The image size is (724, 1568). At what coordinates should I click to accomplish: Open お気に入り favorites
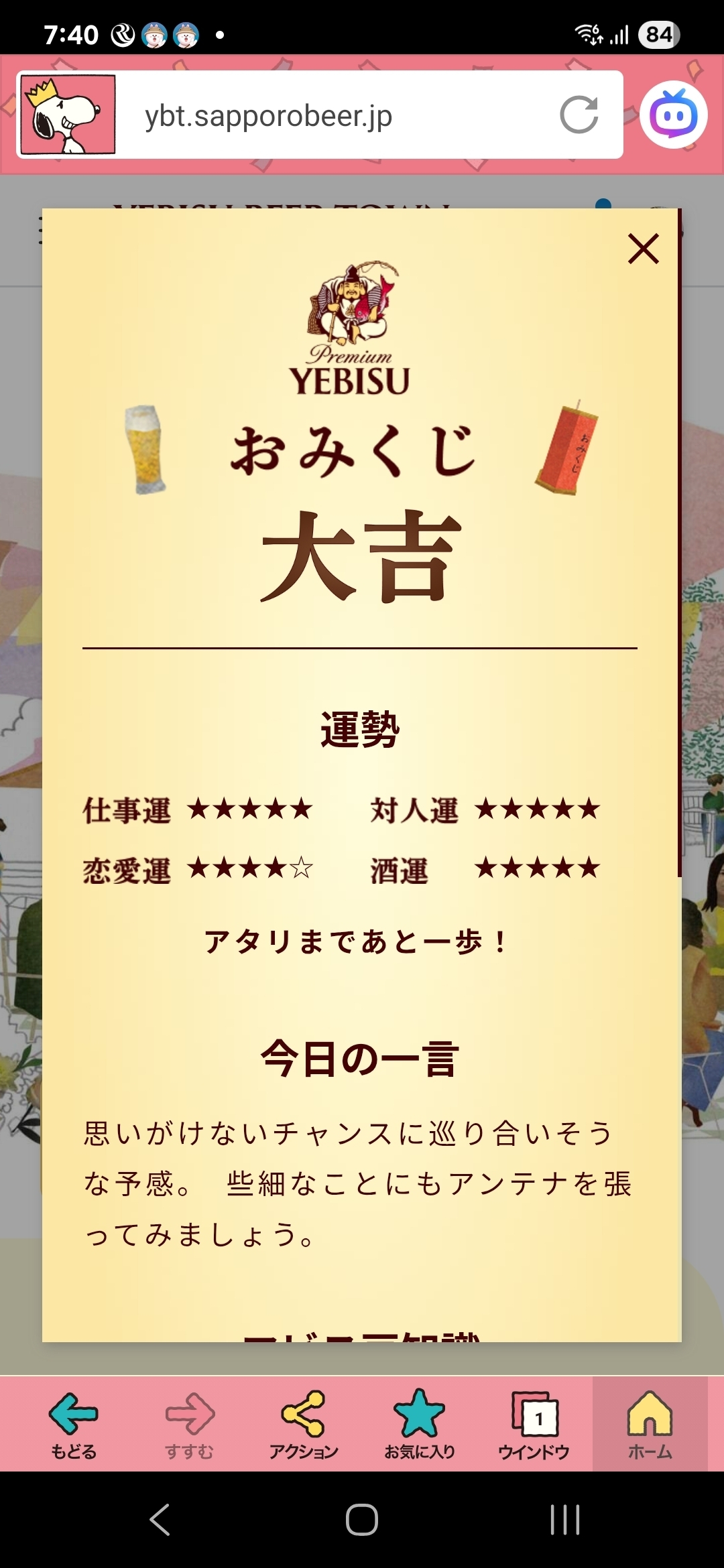(420, 1423)
